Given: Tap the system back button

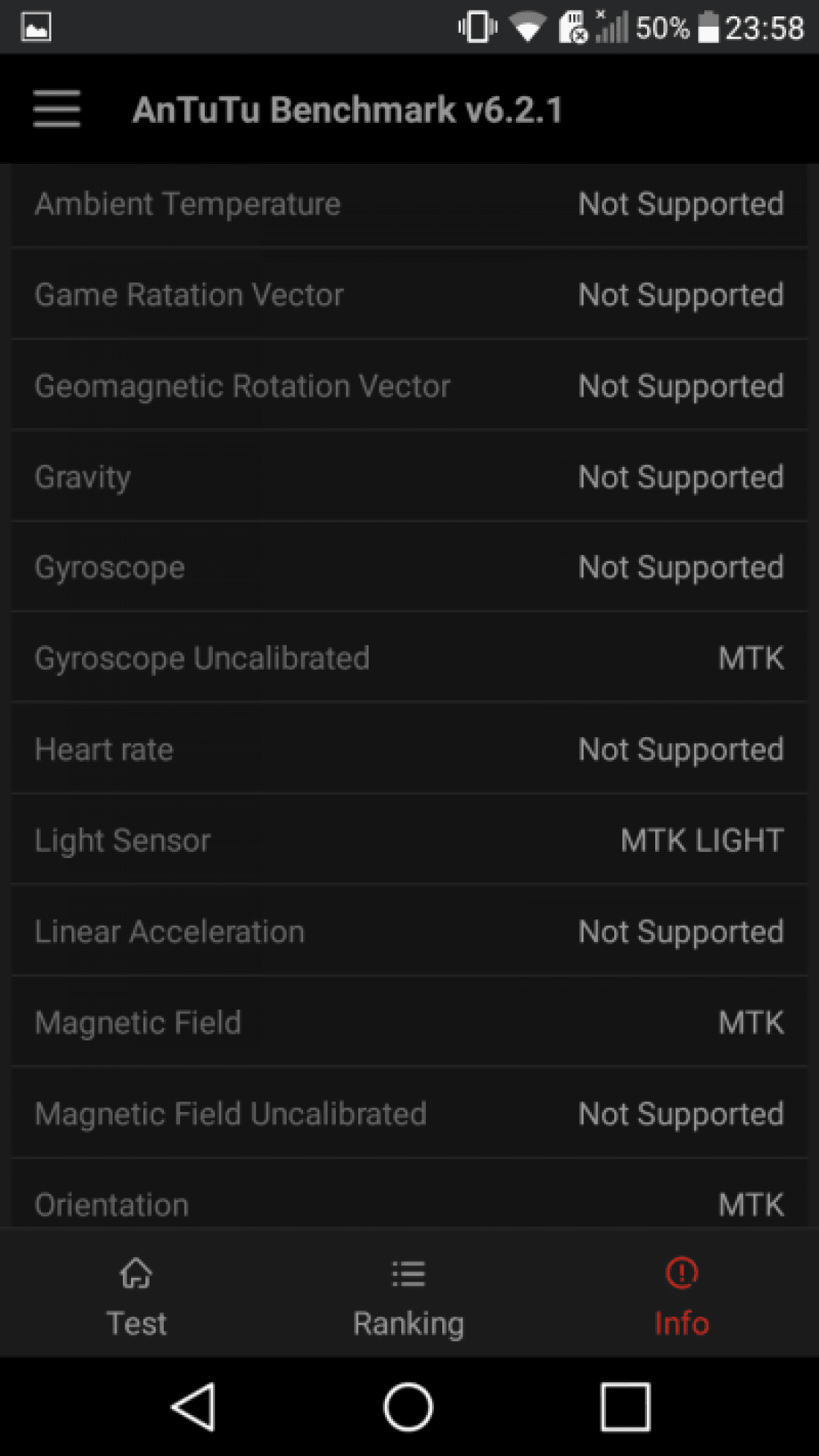Looking at the screenshot, I should pyautogui.click(x=194, y=1407).
